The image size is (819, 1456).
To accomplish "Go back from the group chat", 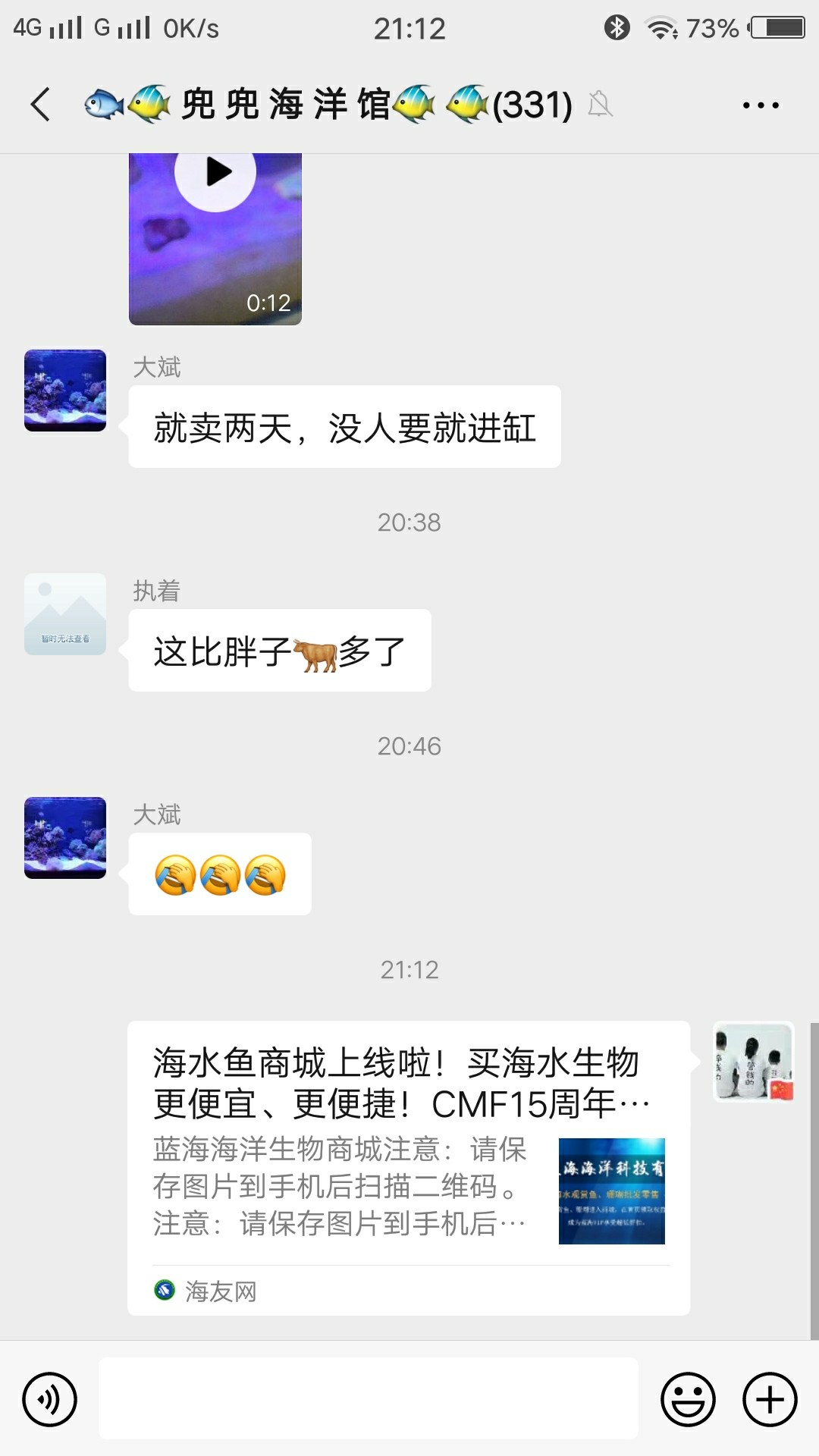I will [x=41, y=105].
